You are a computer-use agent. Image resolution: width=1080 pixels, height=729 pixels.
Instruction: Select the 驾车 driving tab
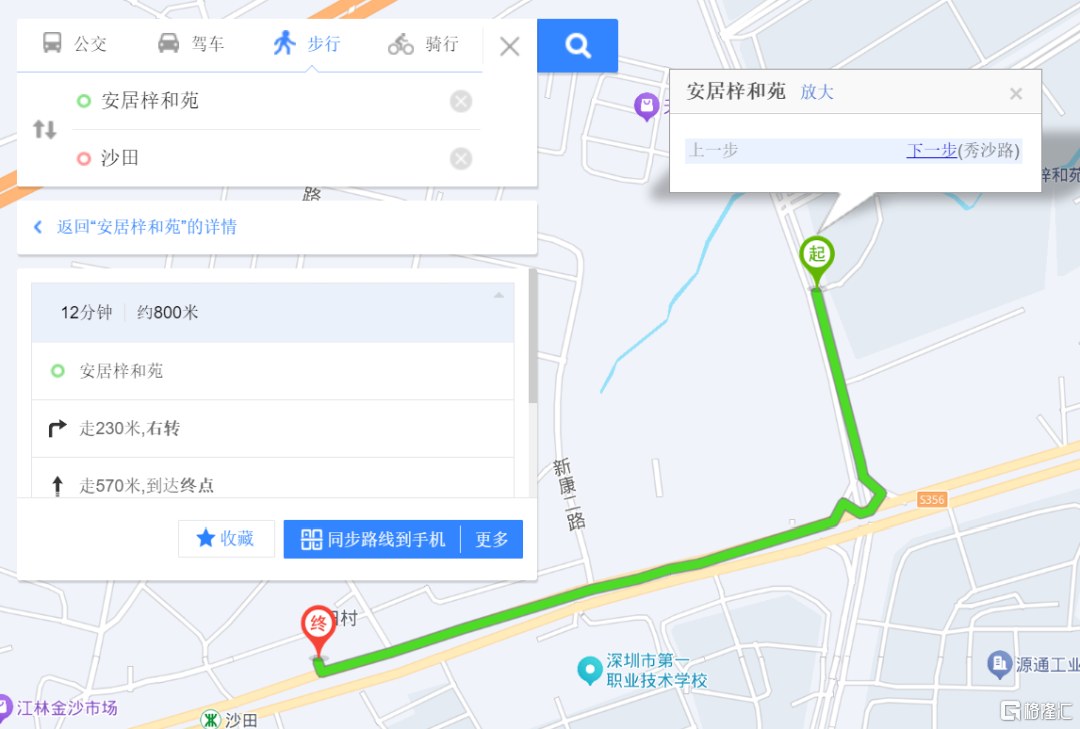coord(191,44)
